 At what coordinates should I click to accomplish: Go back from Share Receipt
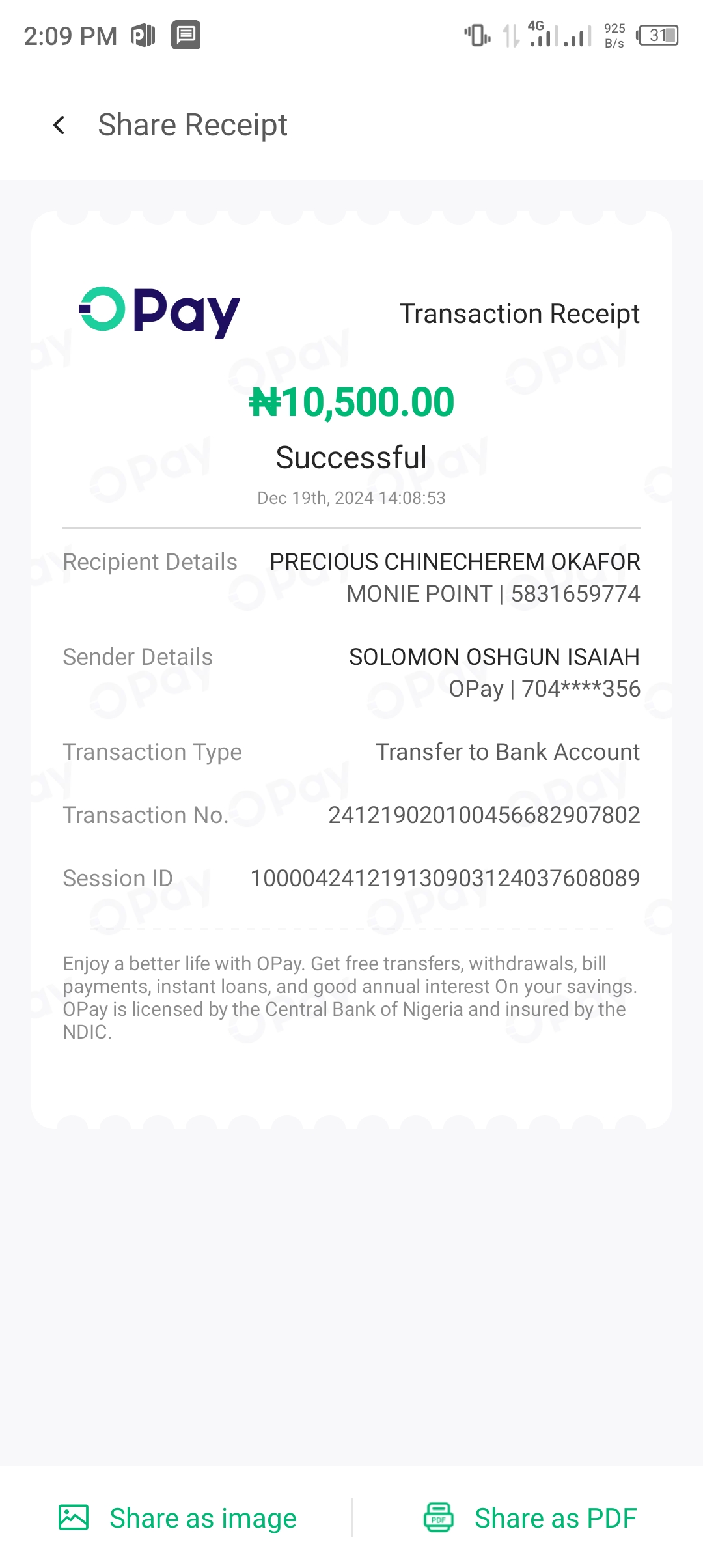click(x=59, y=125)
